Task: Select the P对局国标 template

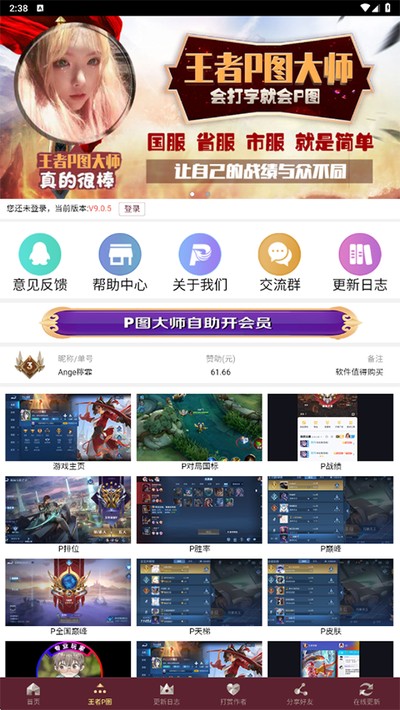Action: [x=199, y=432]
